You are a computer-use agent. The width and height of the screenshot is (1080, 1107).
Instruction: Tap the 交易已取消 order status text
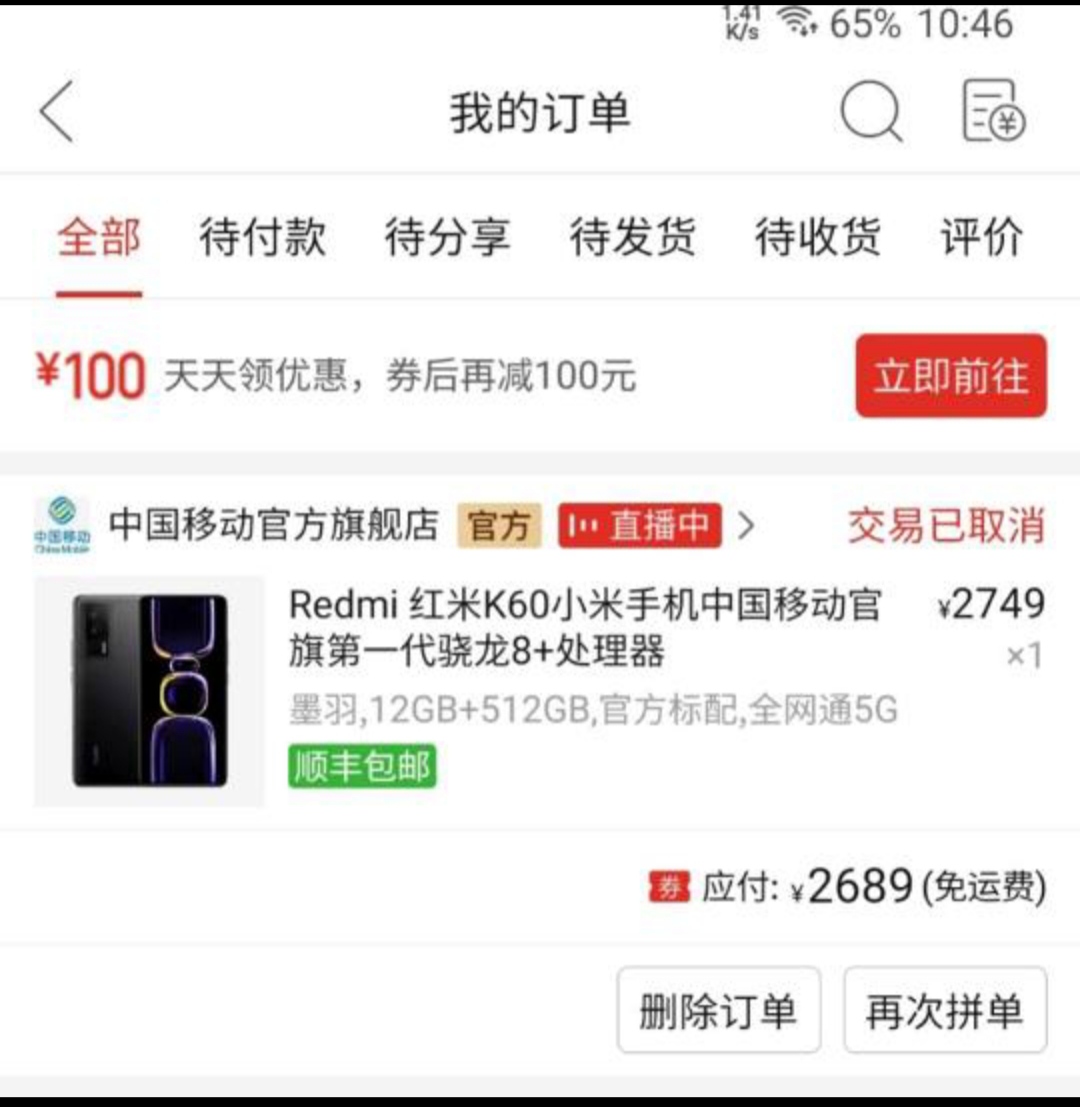949,522
